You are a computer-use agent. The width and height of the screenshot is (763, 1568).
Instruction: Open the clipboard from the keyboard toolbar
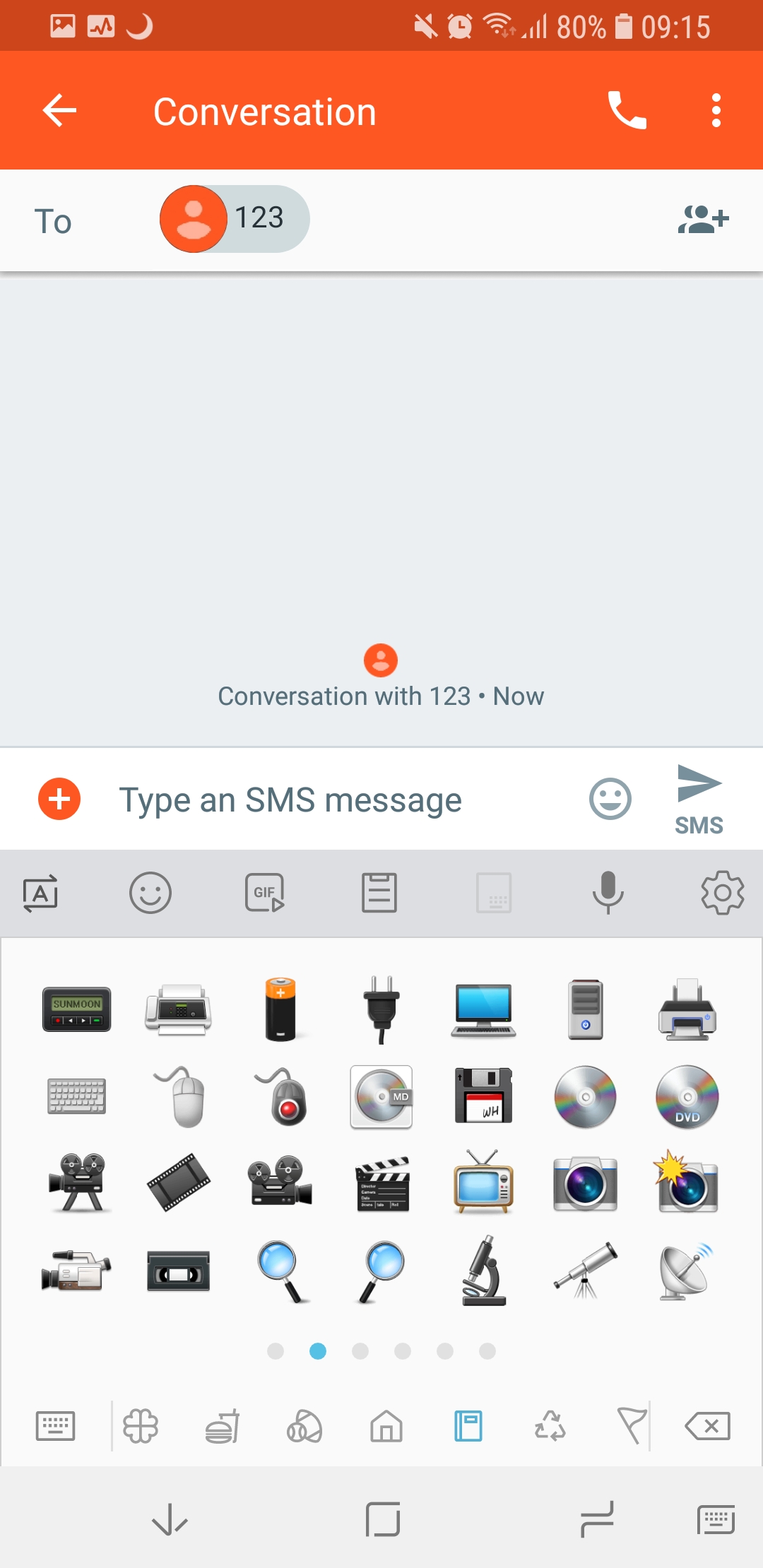point(379,893)
